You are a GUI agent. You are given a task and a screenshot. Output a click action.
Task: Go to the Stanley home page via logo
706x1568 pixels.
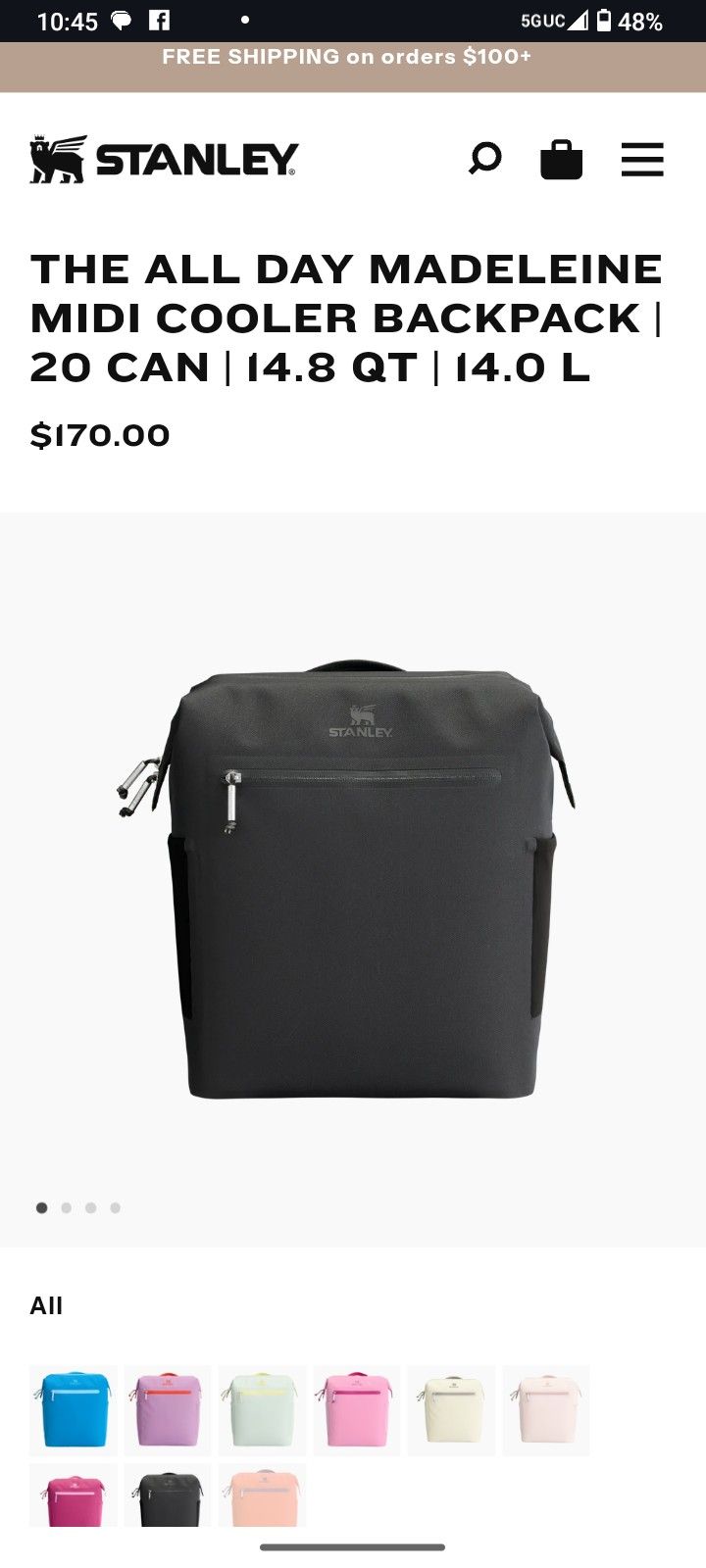click(x=164, y=160)
